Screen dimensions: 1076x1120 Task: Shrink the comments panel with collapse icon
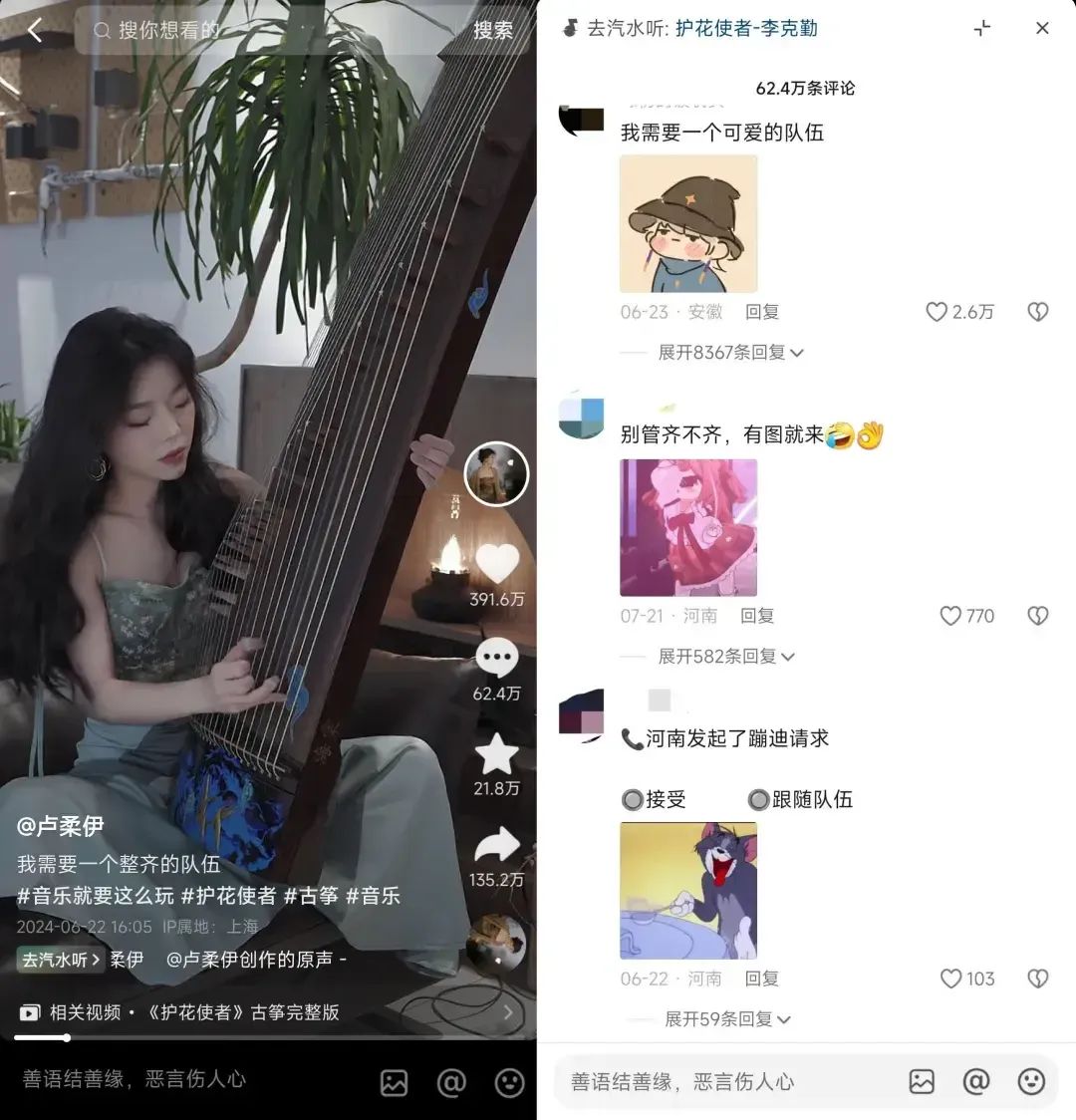[x=982, y=29]
